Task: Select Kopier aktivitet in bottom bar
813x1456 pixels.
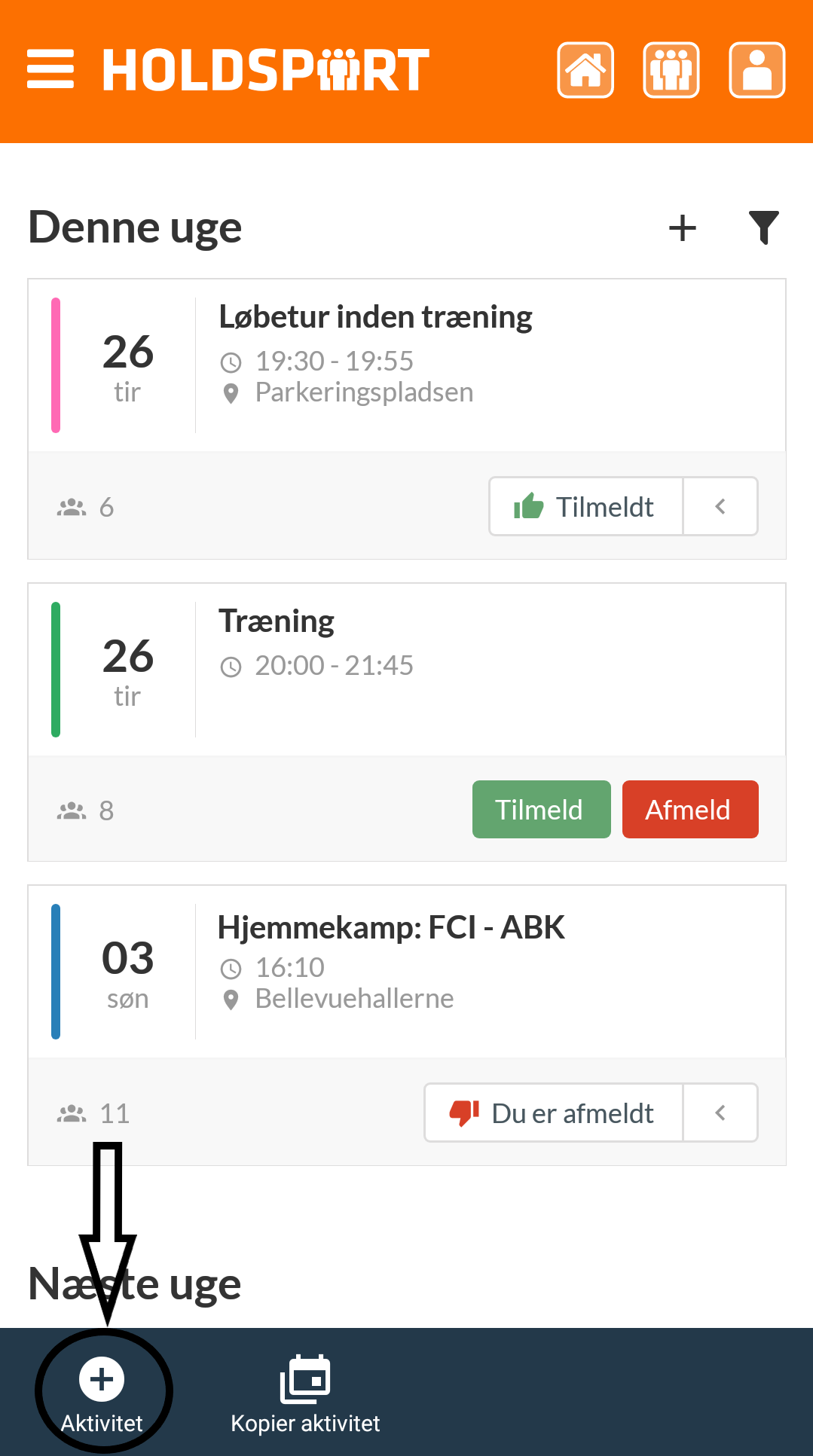Action: [305, 1394]
